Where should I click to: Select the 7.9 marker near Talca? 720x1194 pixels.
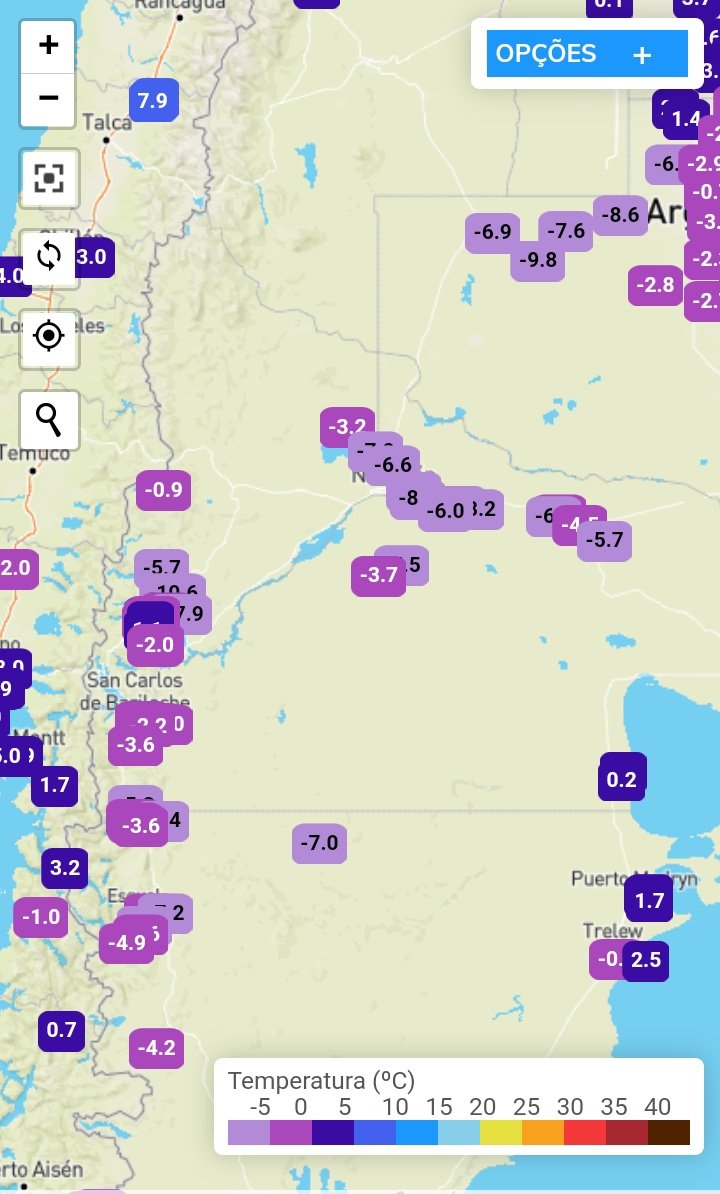tap(153, 100)
